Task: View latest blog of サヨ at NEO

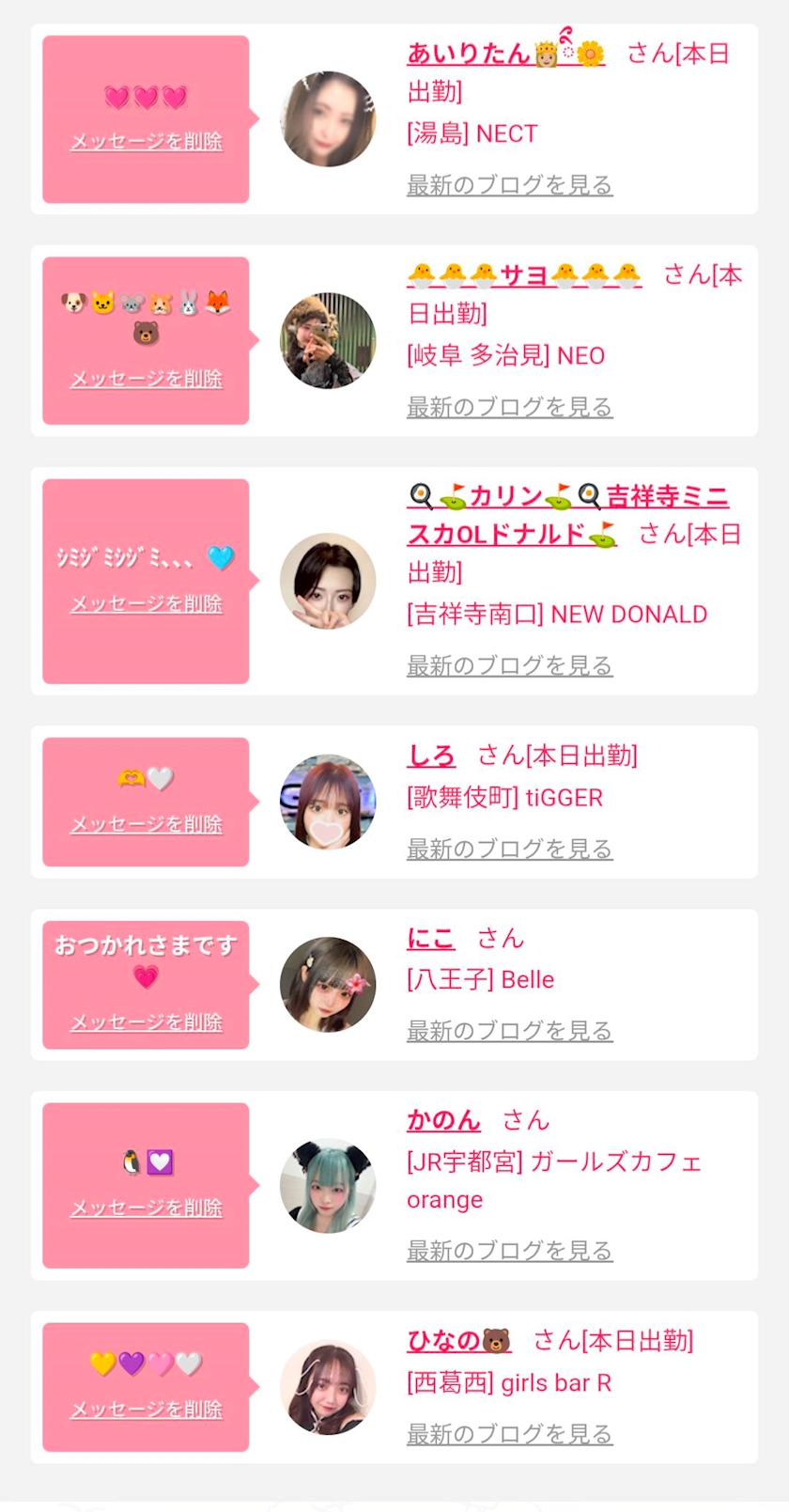Action: [x=509, y=407]
